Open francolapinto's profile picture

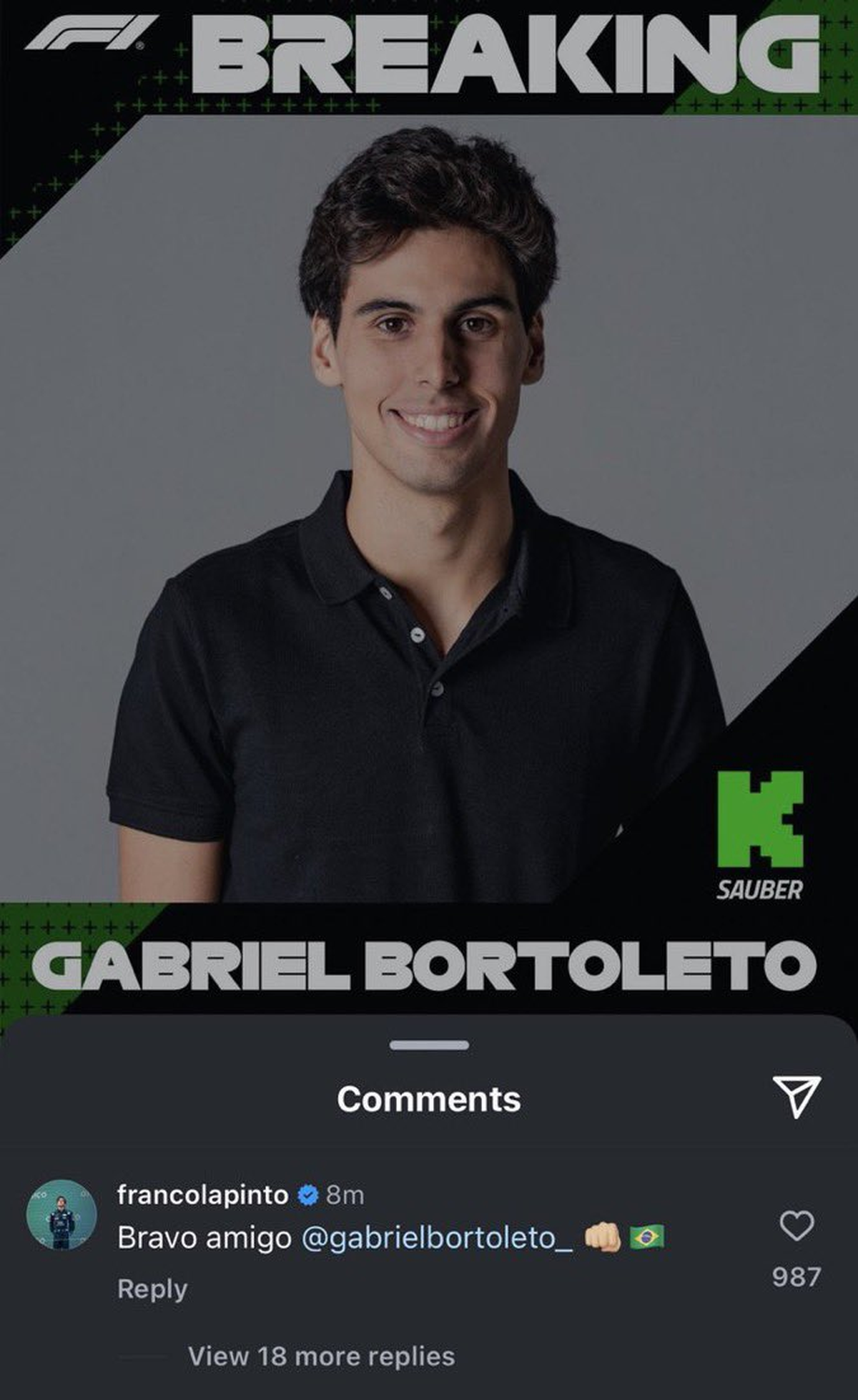point(61,1214)
